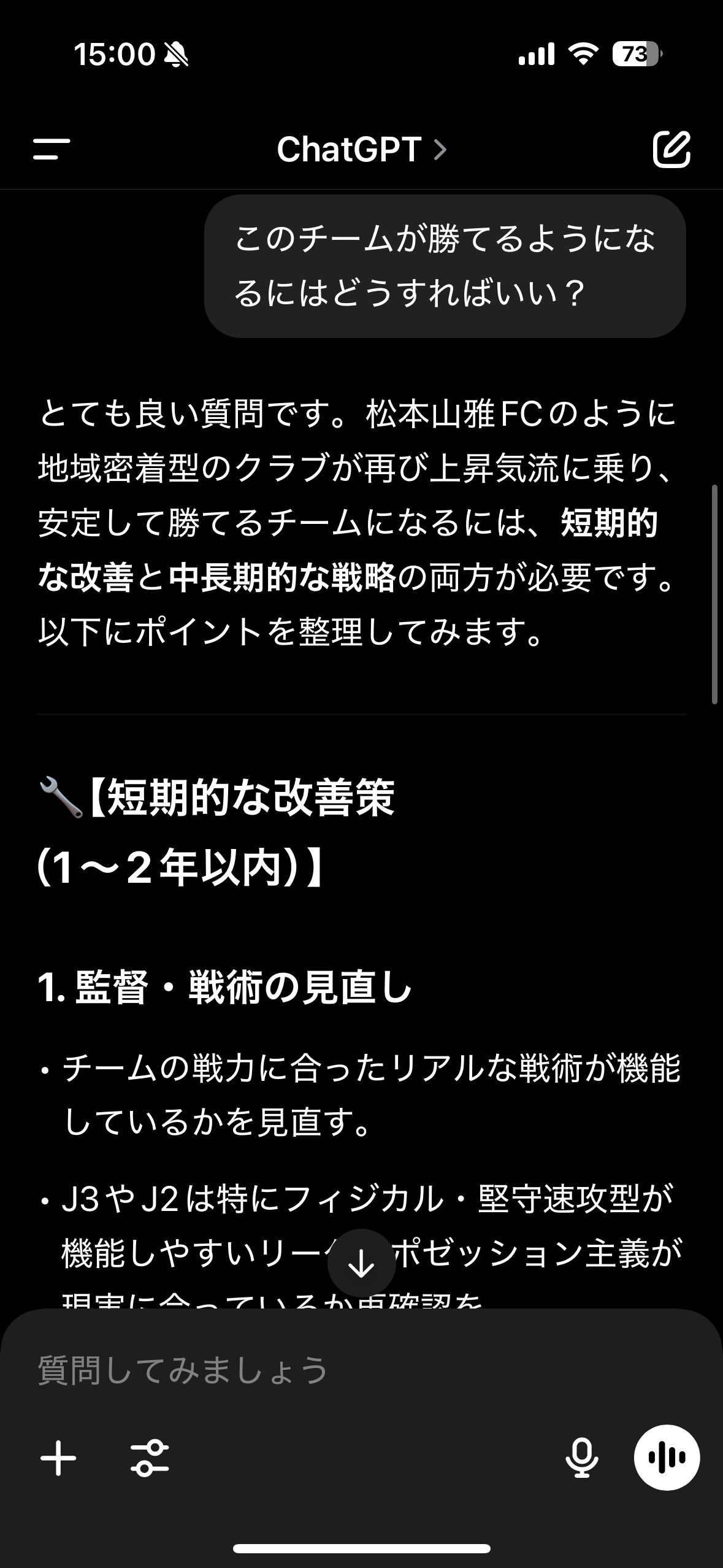Open the tools settings sliders icon

coord(150,1458)
